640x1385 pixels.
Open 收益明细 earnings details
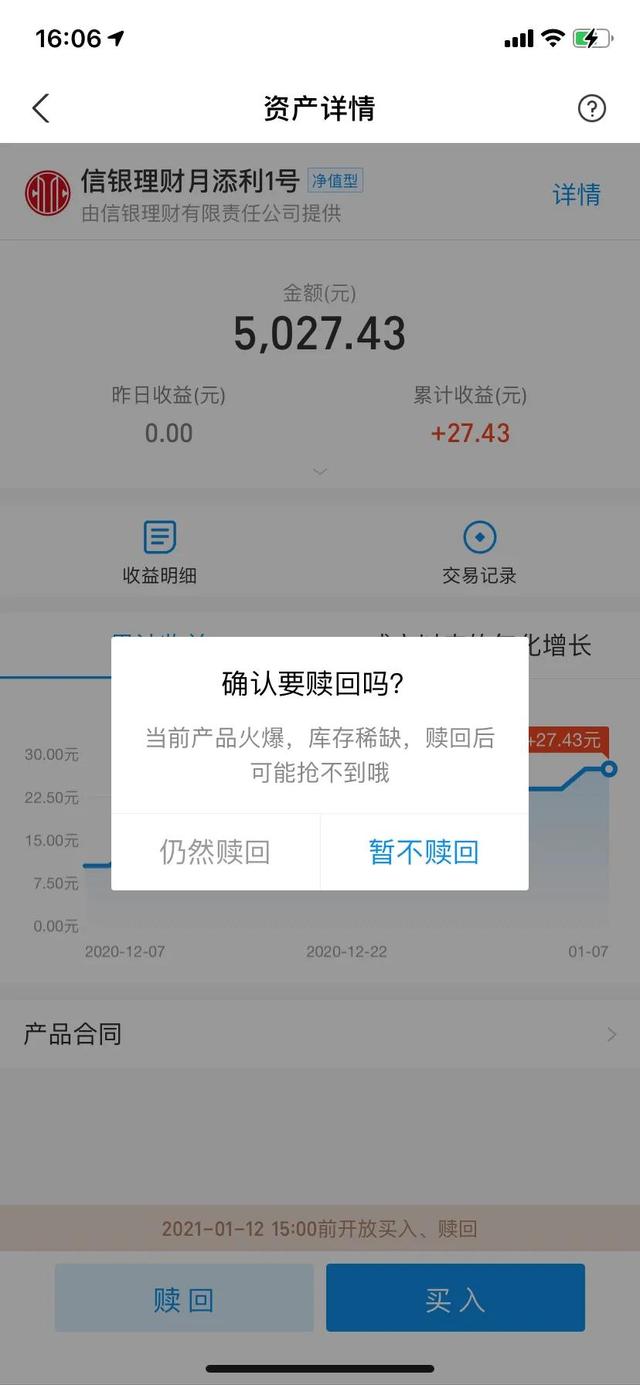160,552
